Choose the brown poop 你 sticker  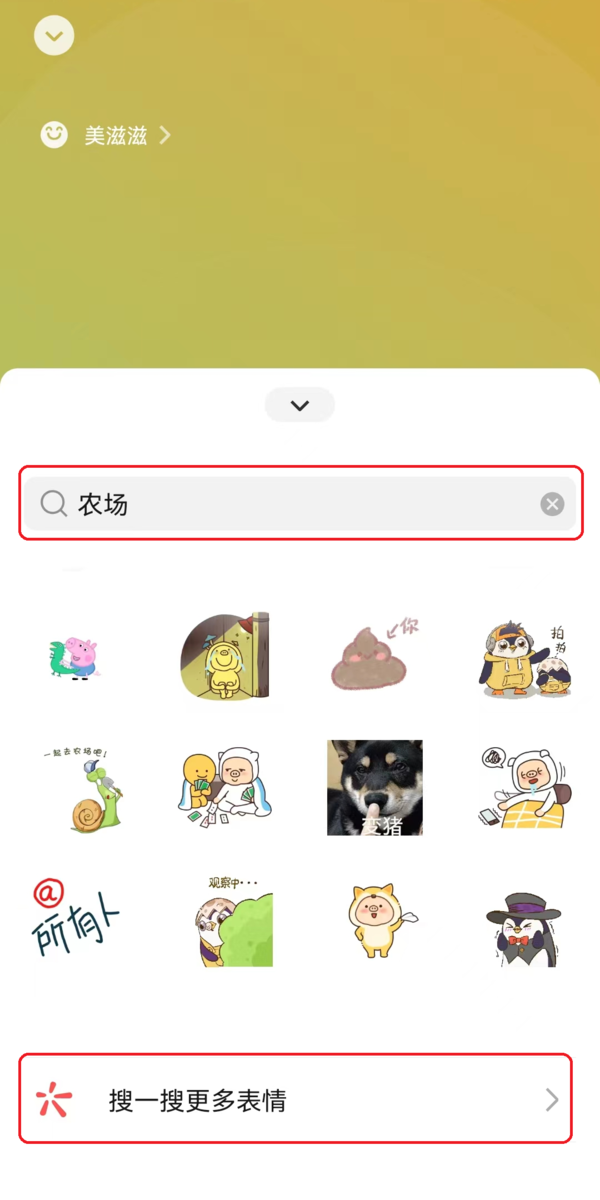(374, 657)
